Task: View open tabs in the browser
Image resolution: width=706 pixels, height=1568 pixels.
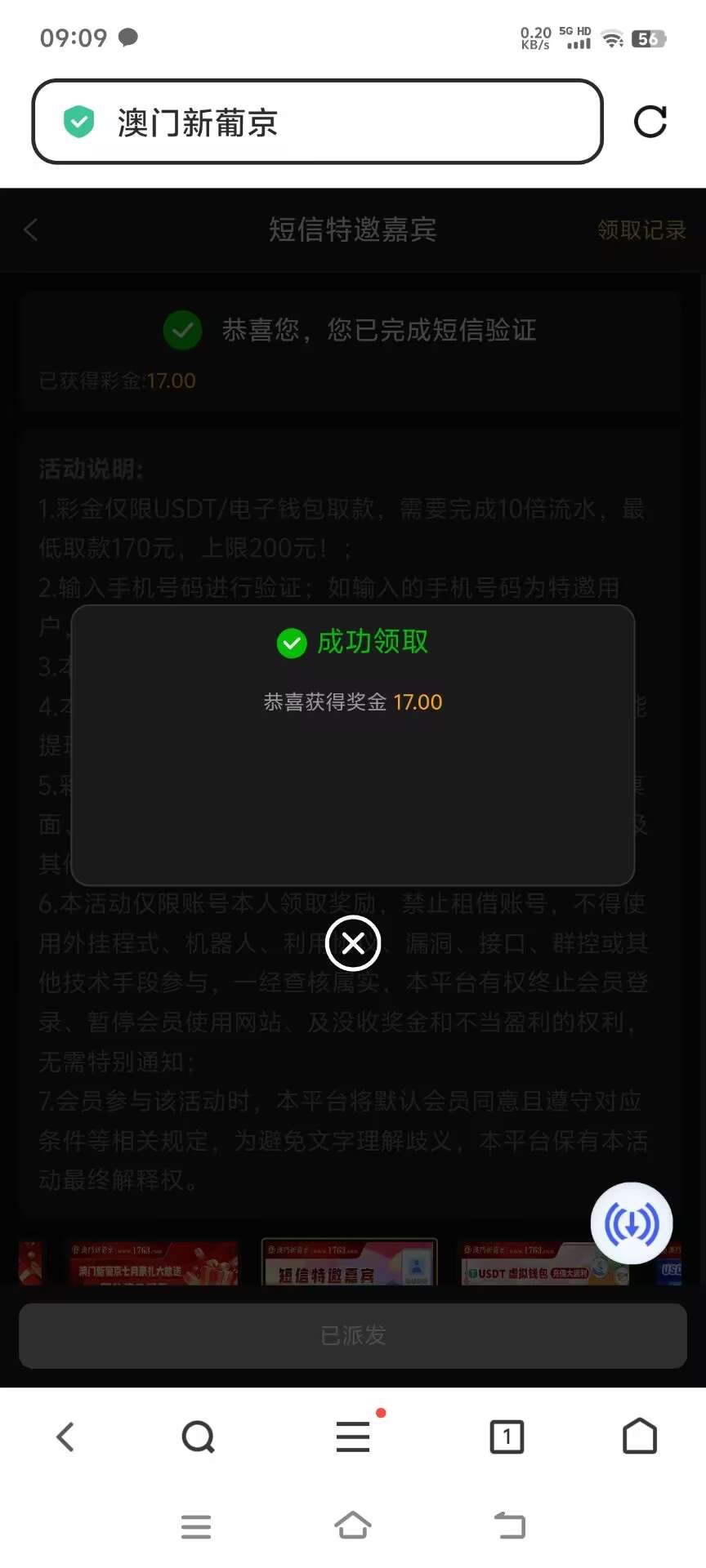Action: click(507, 1437)
